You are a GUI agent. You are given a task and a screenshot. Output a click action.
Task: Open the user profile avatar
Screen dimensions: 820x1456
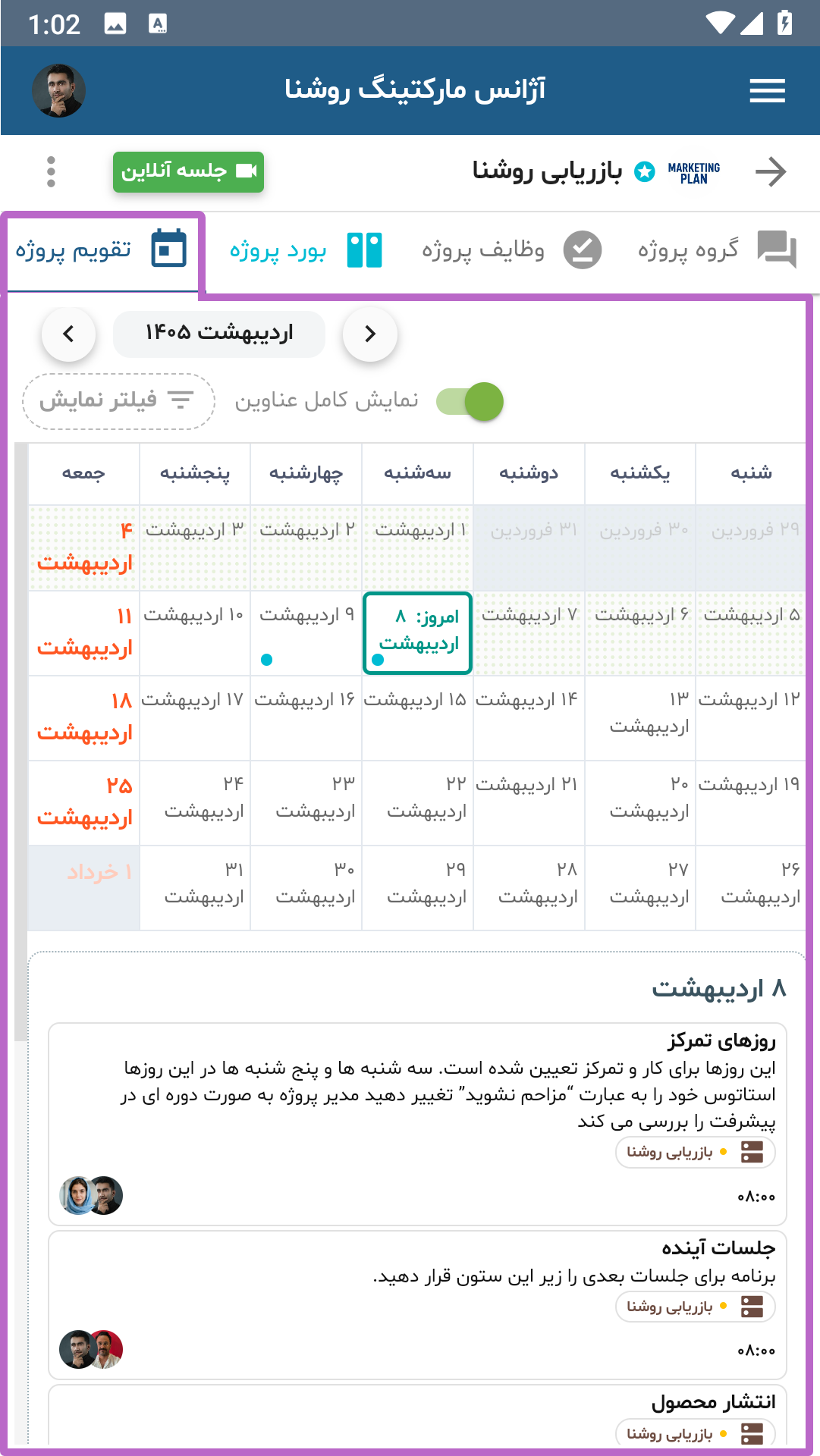click(x=58, y=91)
